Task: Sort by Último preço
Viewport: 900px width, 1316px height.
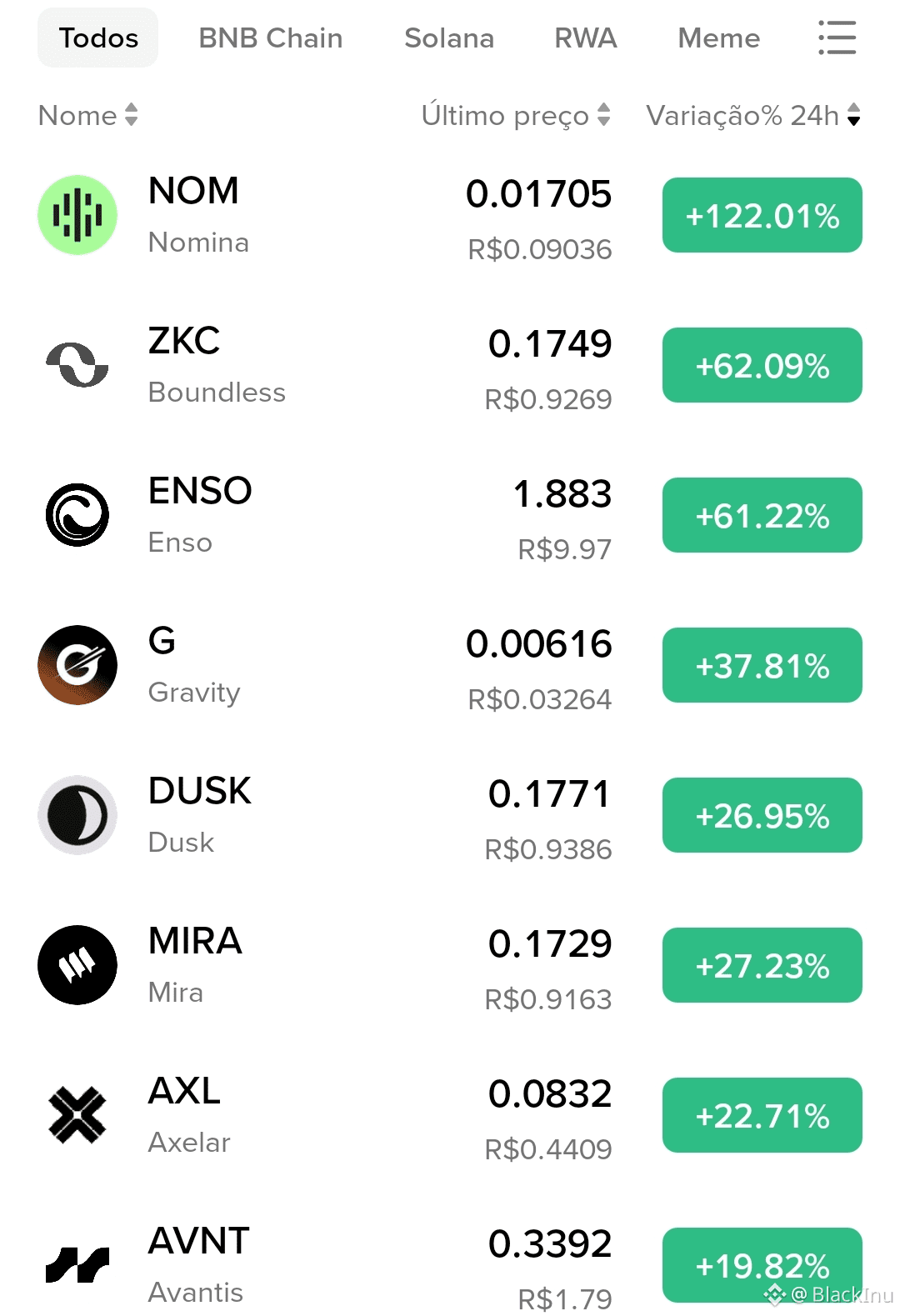Action: (x=515, y=115)
